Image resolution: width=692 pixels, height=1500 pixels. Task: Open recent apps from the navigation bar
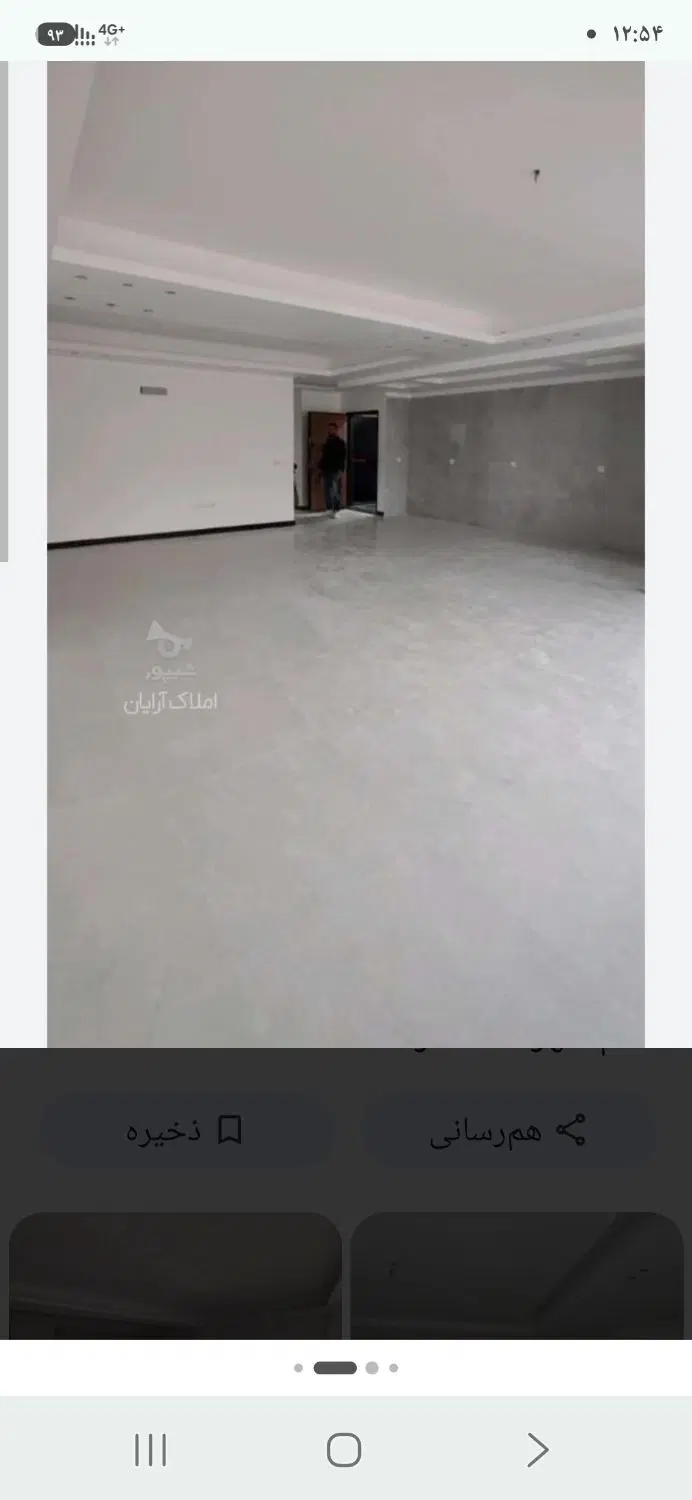tap(151, 1450)
